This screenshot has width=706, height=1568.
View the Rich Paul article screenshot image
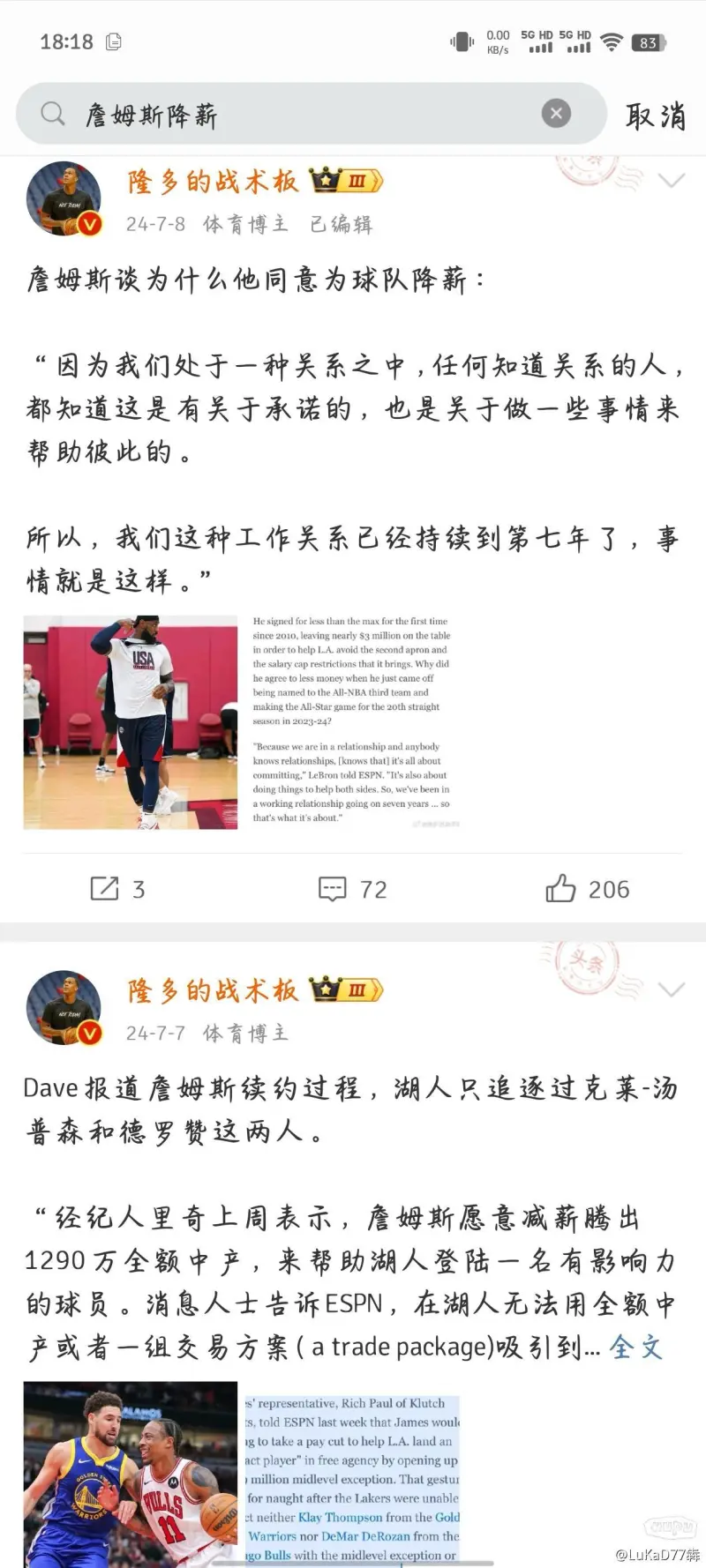[x=353, y=1473]
